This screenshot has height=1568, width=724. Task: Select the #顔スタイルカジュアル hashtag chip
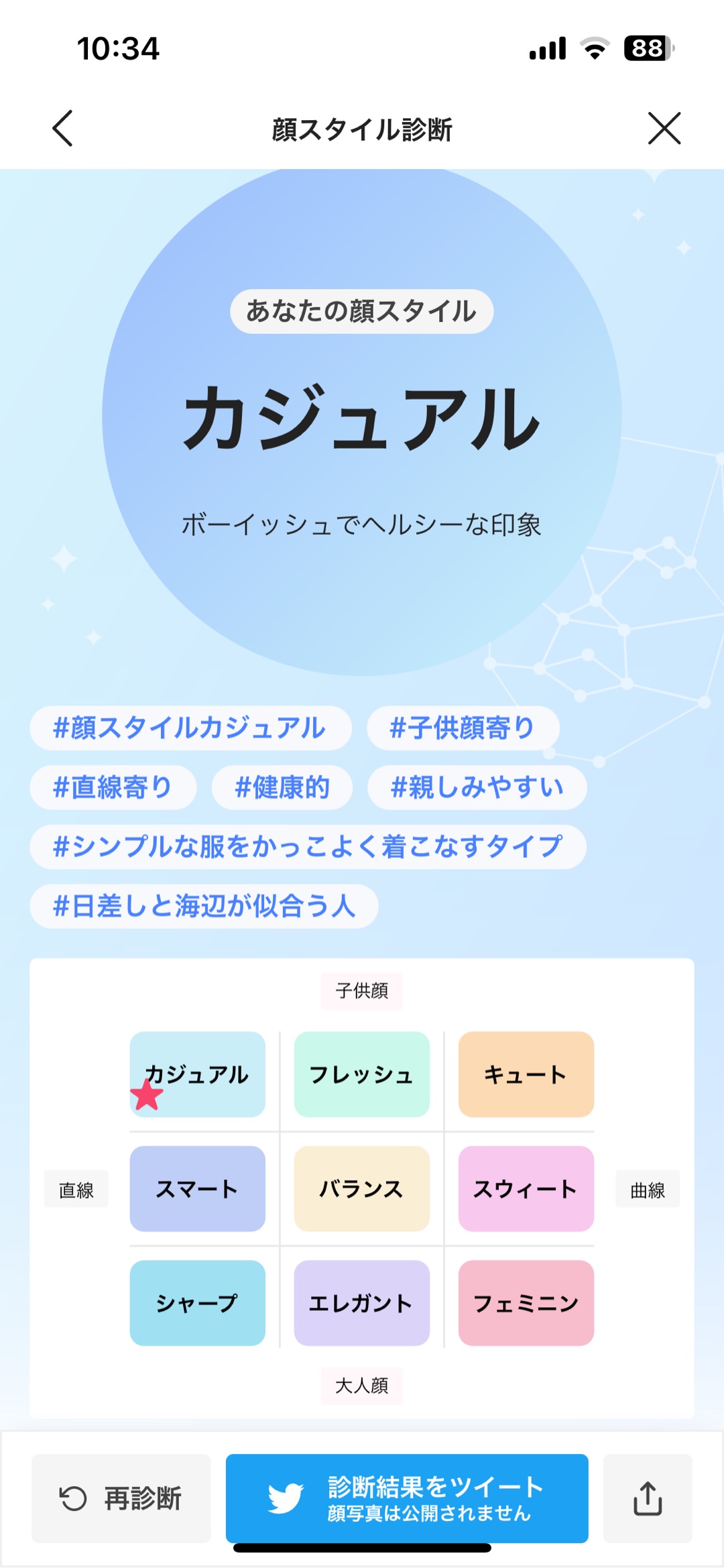click(190, 728)
